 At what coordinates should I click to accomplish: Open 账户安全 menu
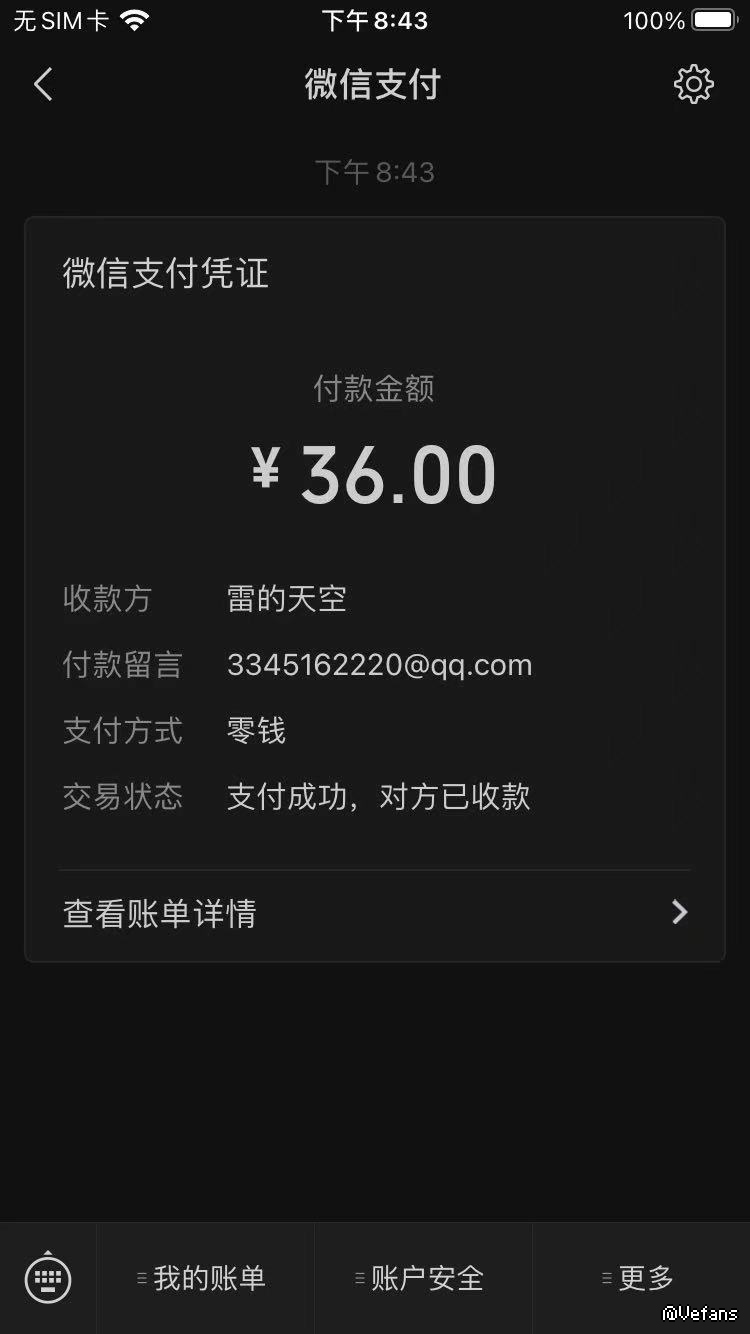[423, 1277]
